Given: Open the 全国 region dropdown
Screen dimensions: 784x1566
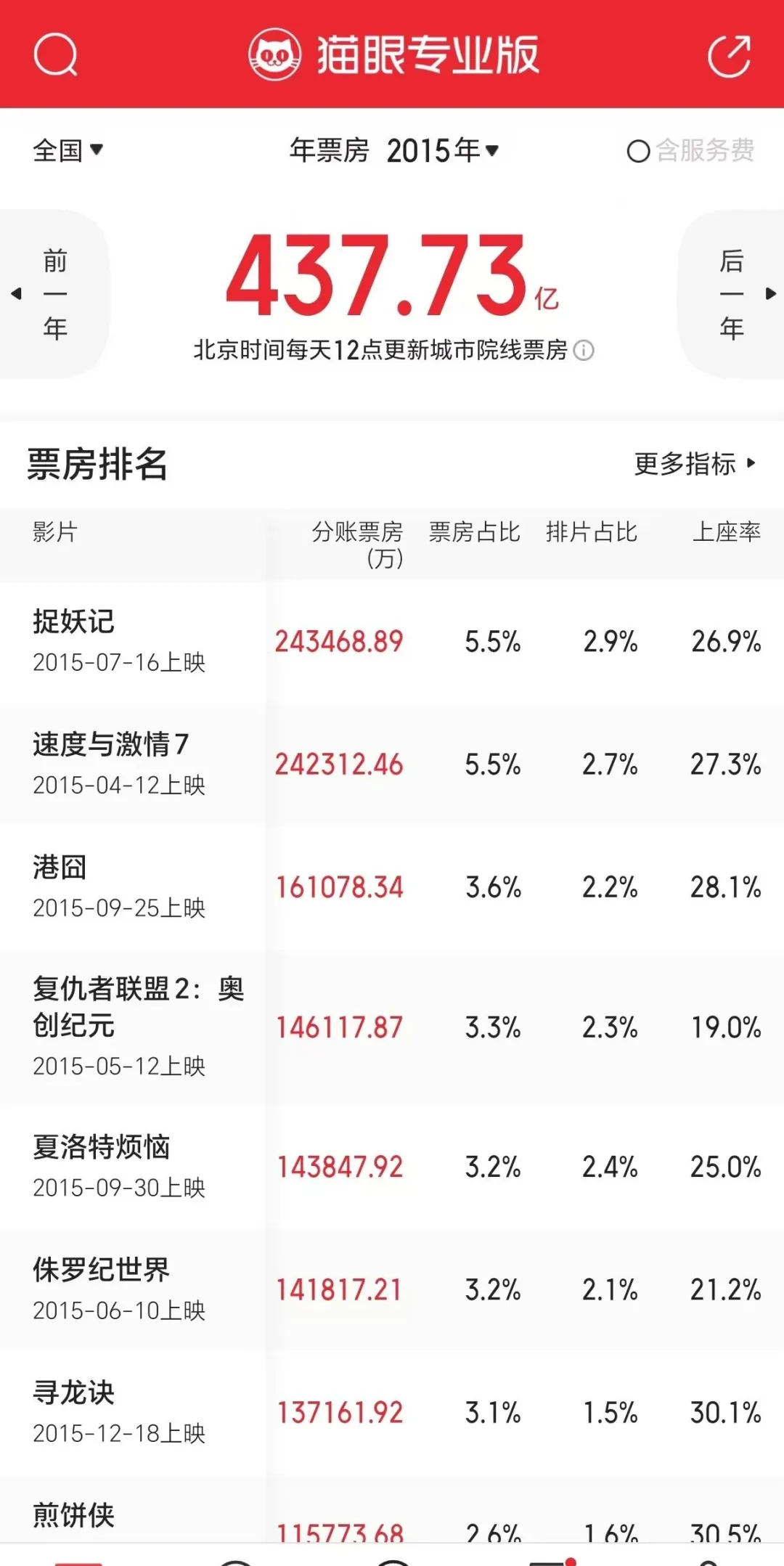Looking at the screenshot, I should [68, 151].
